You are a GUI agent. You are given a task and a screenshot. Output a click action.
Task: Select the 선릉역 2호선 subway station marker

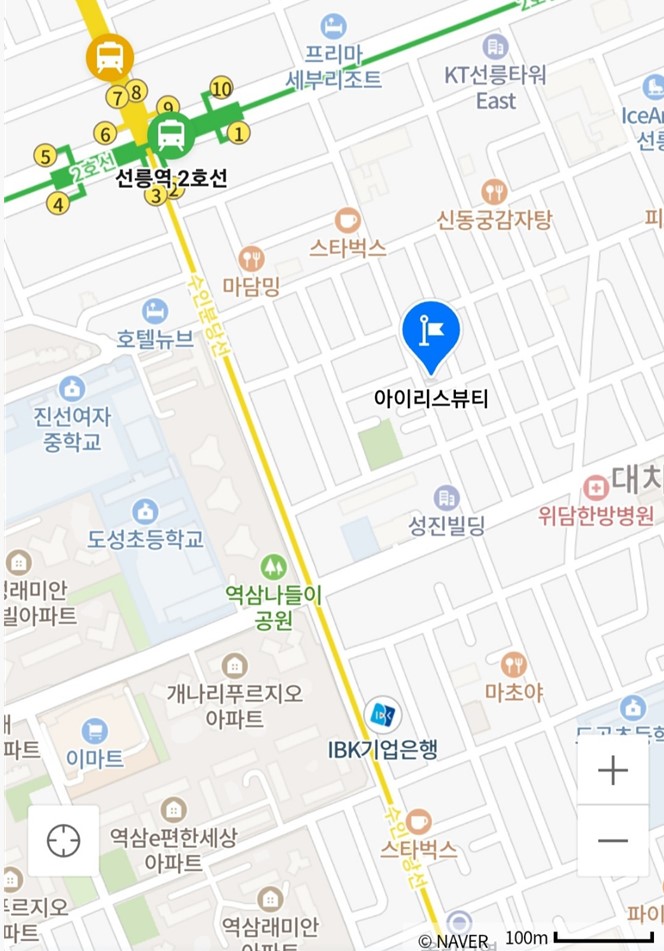coord(171,135)
